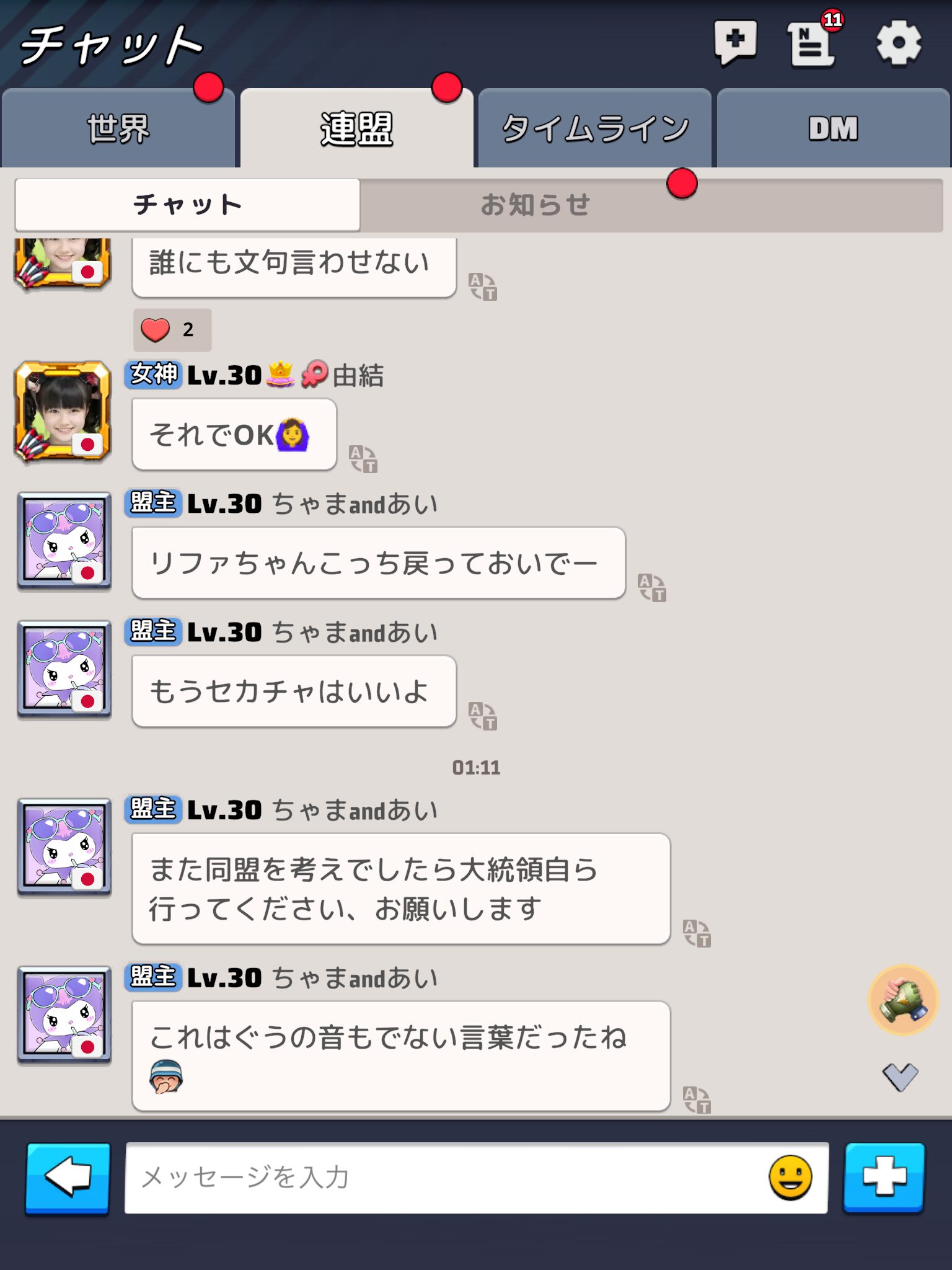Select the チャット segment
Screen dimensions: 952x1270
click(x=188, y=205)
